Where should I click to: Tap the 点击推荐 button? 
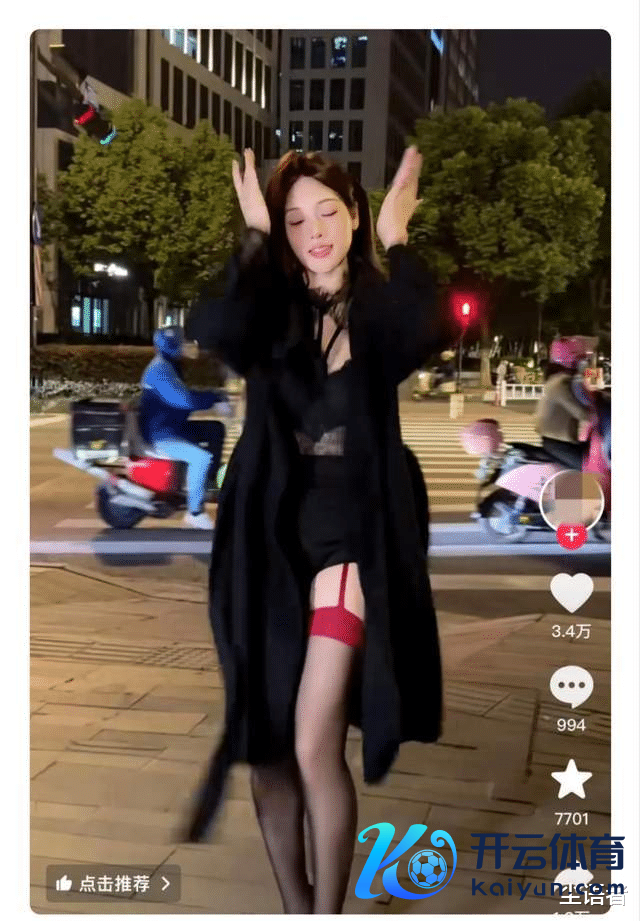coord(113,883)
